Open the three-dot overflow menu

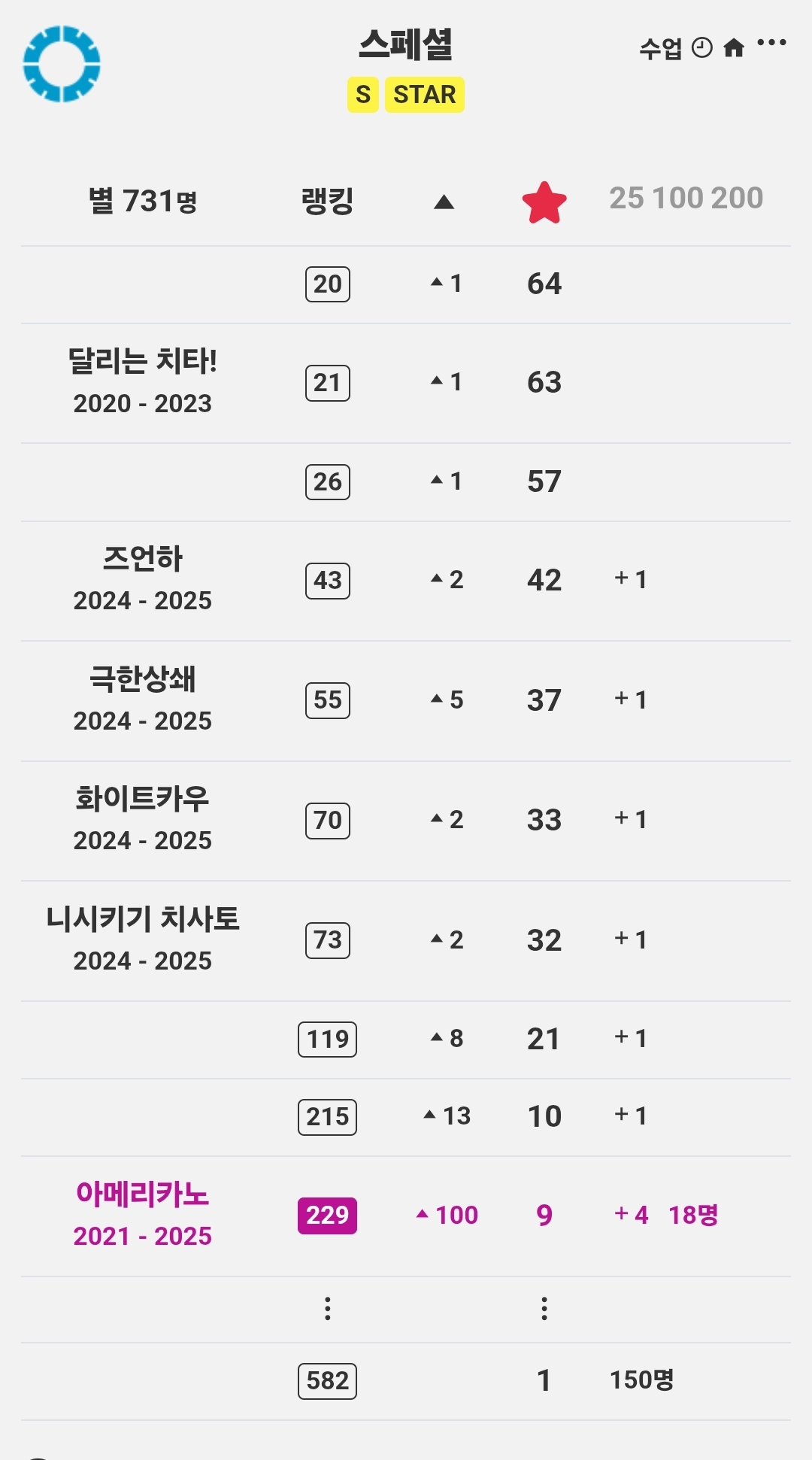(x=771, y=43)
